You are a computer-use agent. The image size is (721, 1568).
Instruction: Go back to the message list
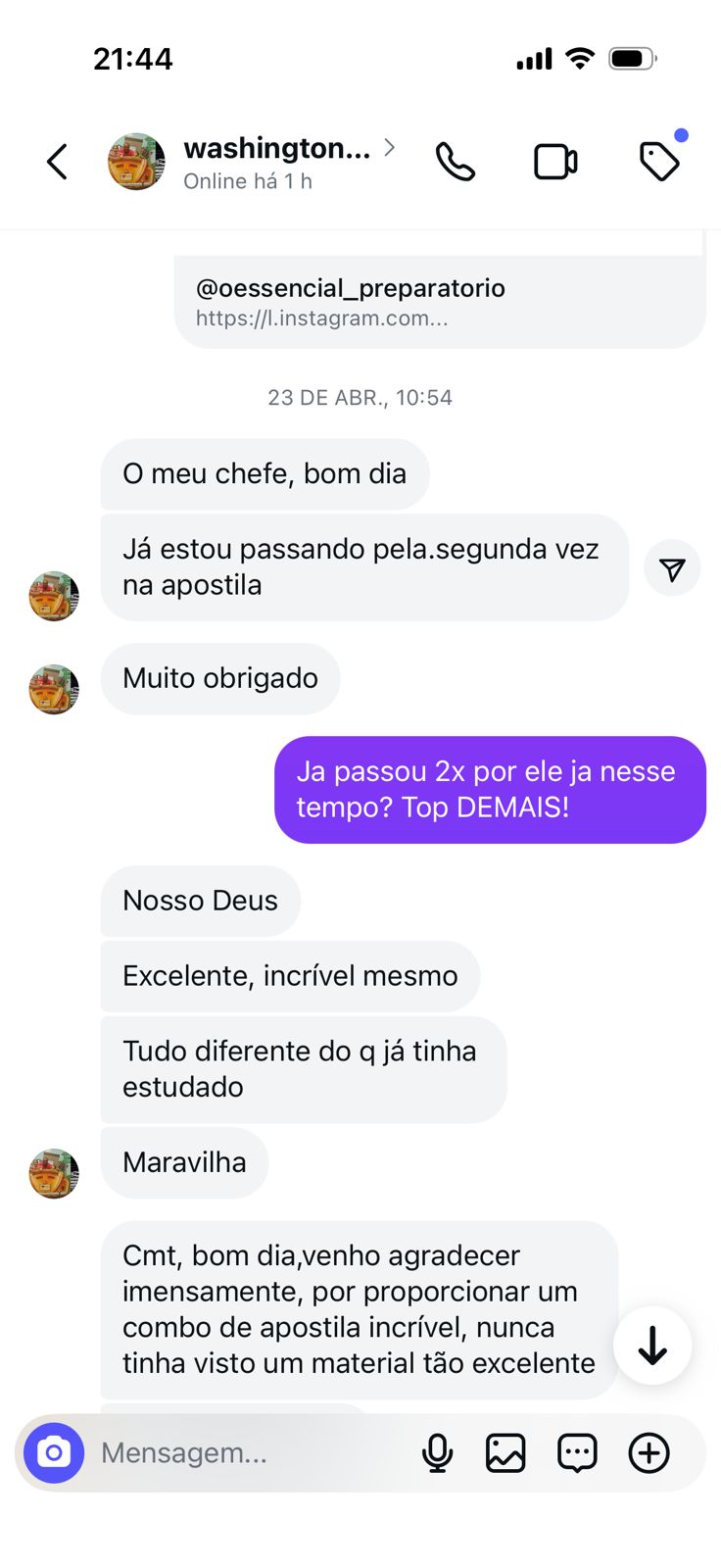57,162
